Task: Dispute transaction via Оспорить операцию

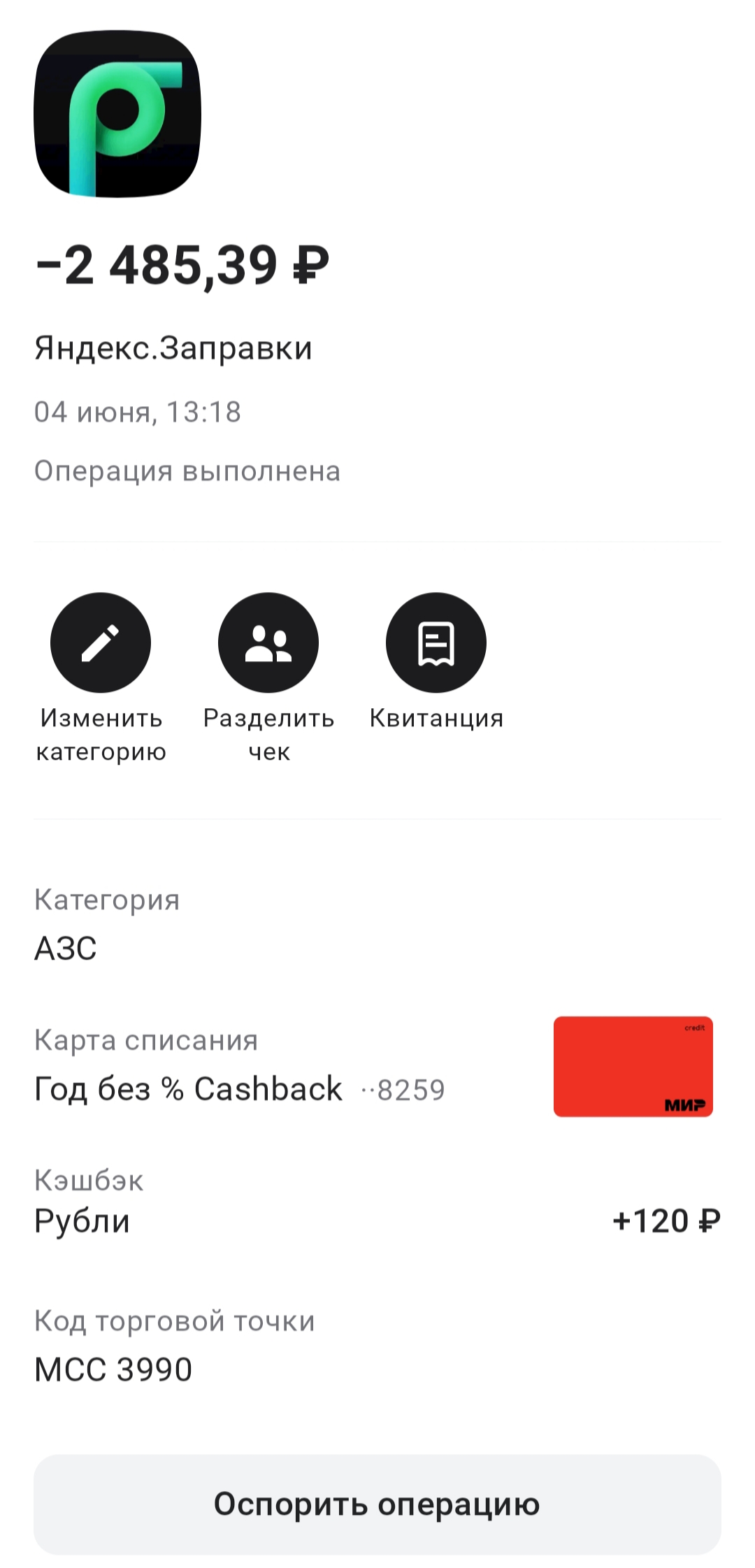Action: (x=377, y=1504)
